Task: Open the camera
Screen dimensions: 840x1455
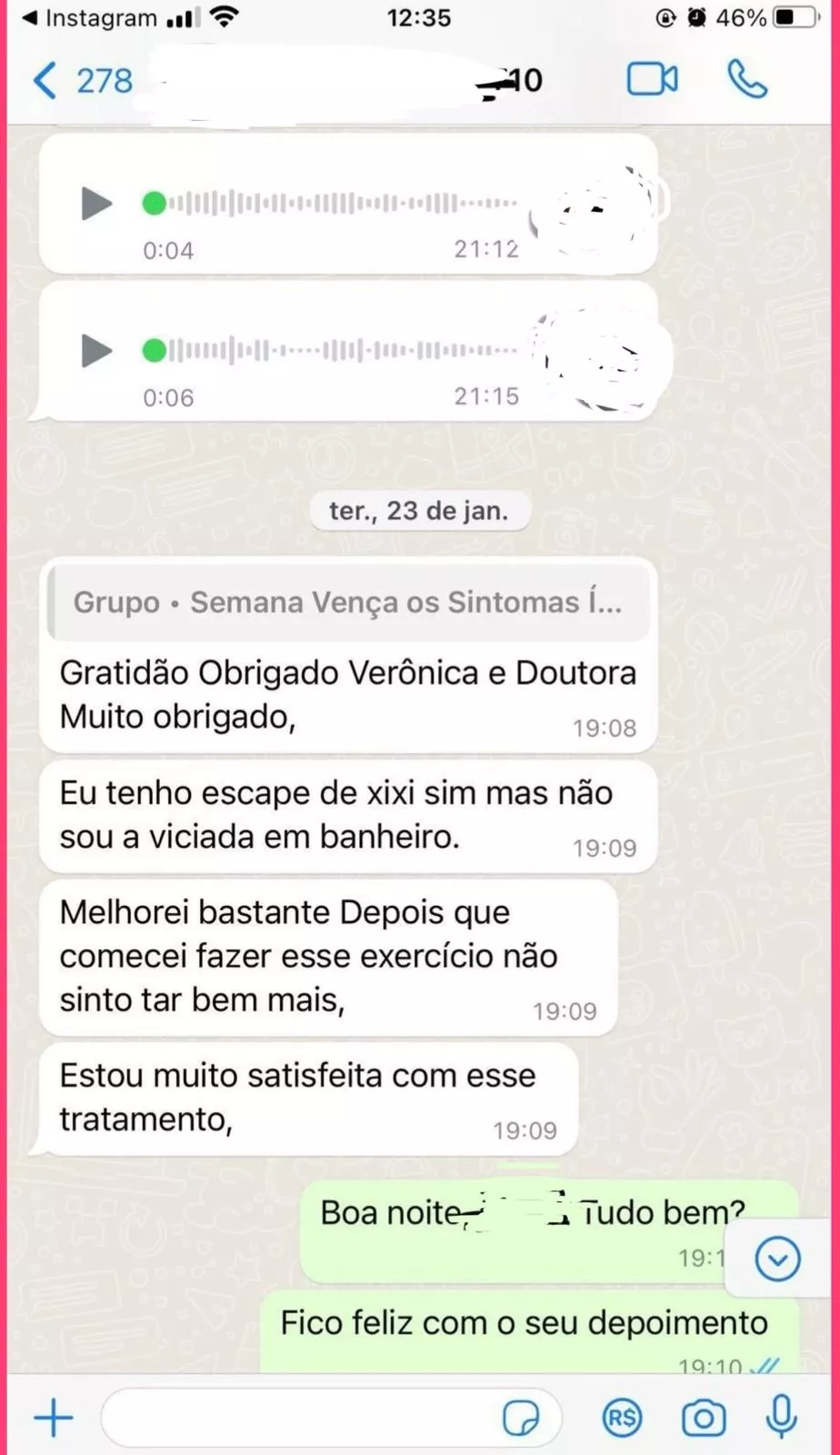Action: click(x=703, y=1418)
